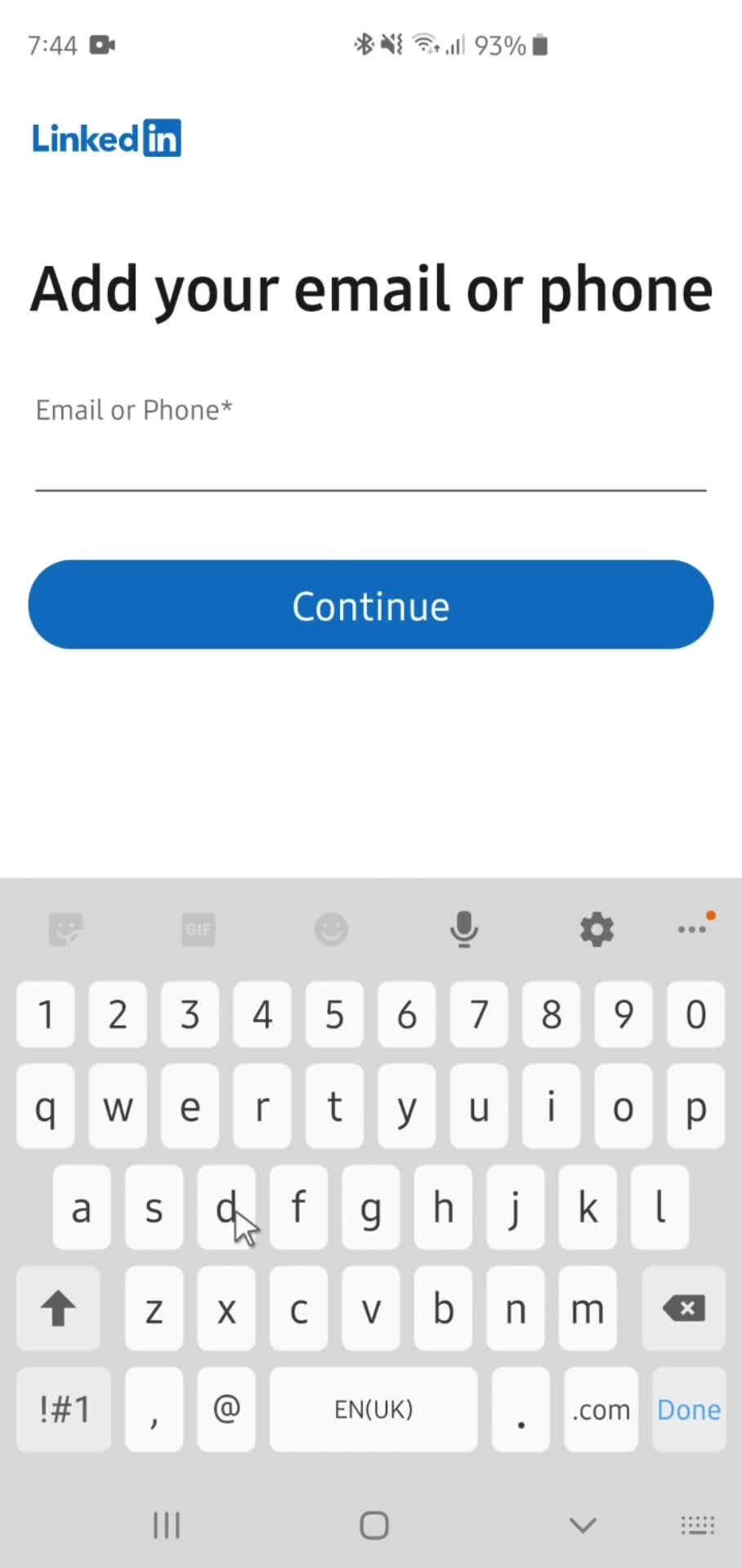Open the emoji picker on the keyboard

(x=330, y=929)
